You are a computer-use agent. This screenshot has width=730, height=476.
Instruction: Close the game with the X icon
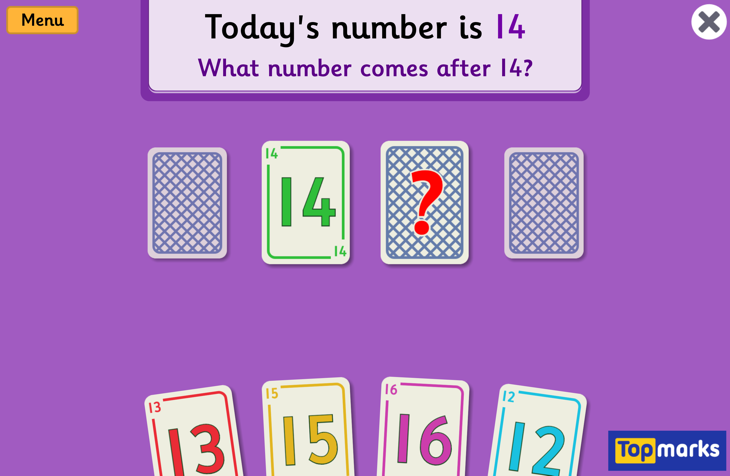708,22
